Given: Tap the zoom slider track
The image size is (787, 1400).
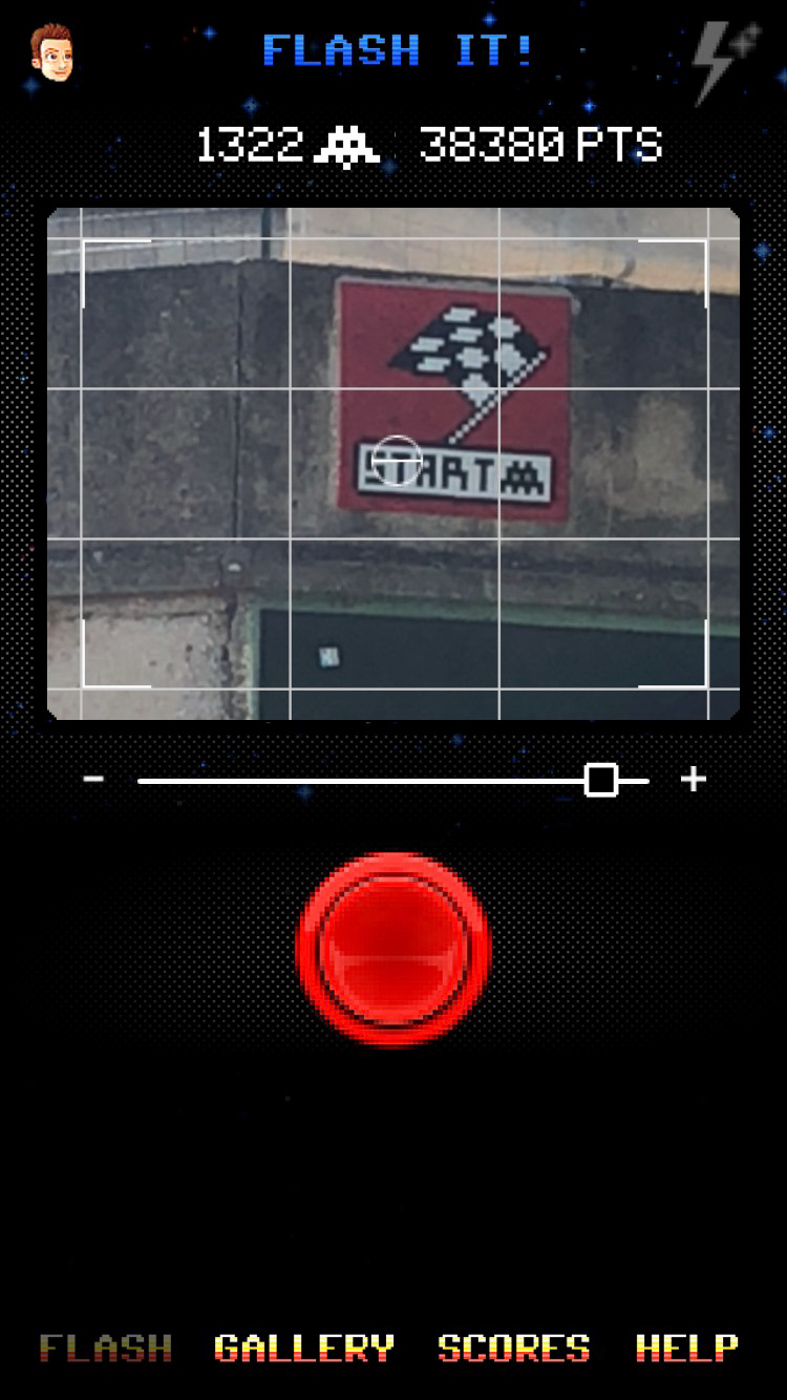Looking at the screenshot, I should 393,780.
